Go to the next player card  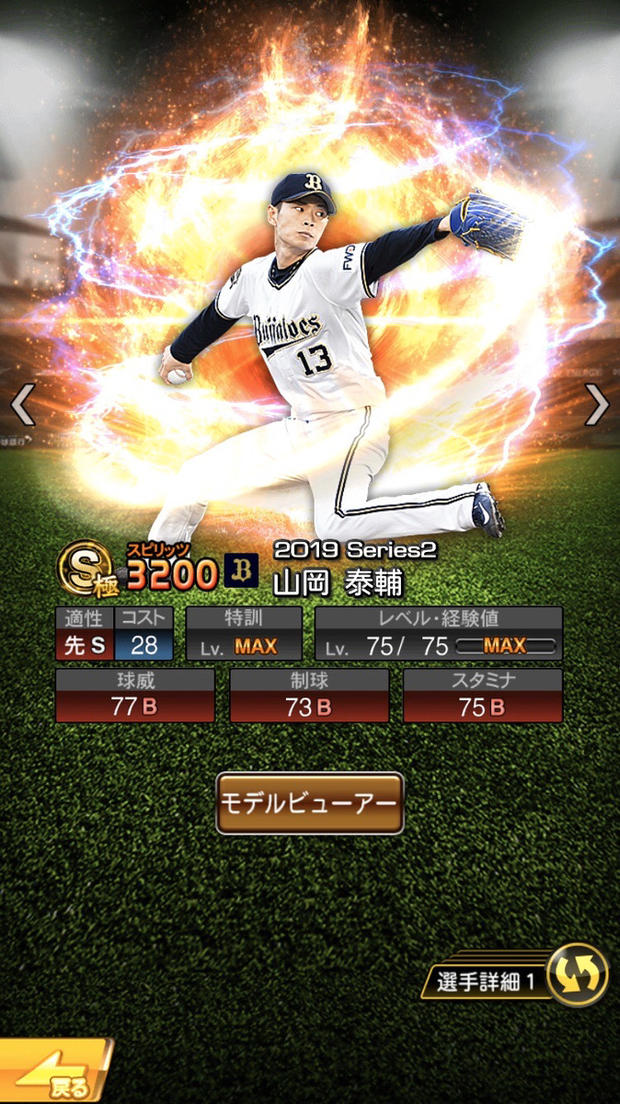(x=597, y=405)
